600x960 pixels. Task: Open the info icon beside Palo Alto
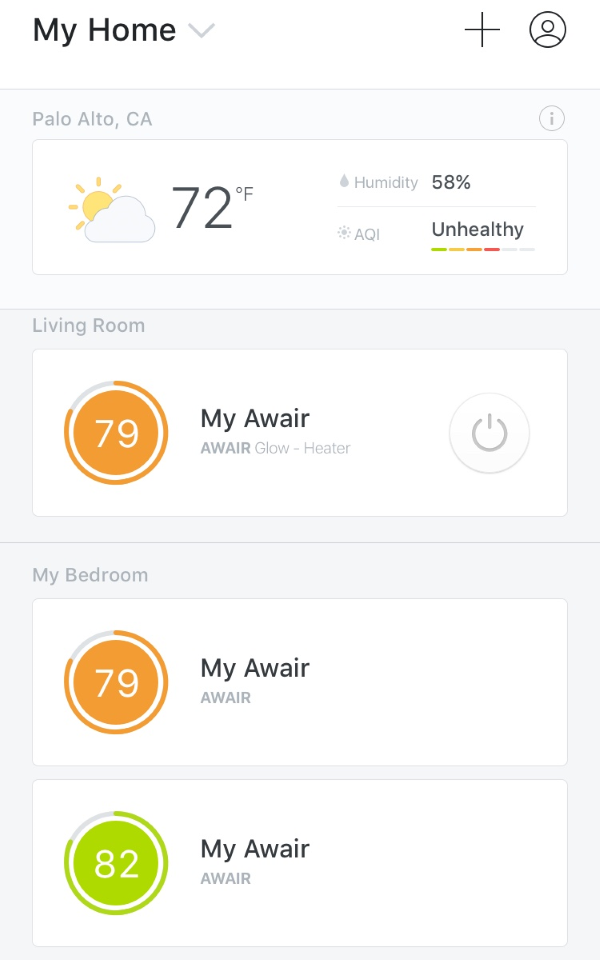pyautogui.click(x=552, y=118)
